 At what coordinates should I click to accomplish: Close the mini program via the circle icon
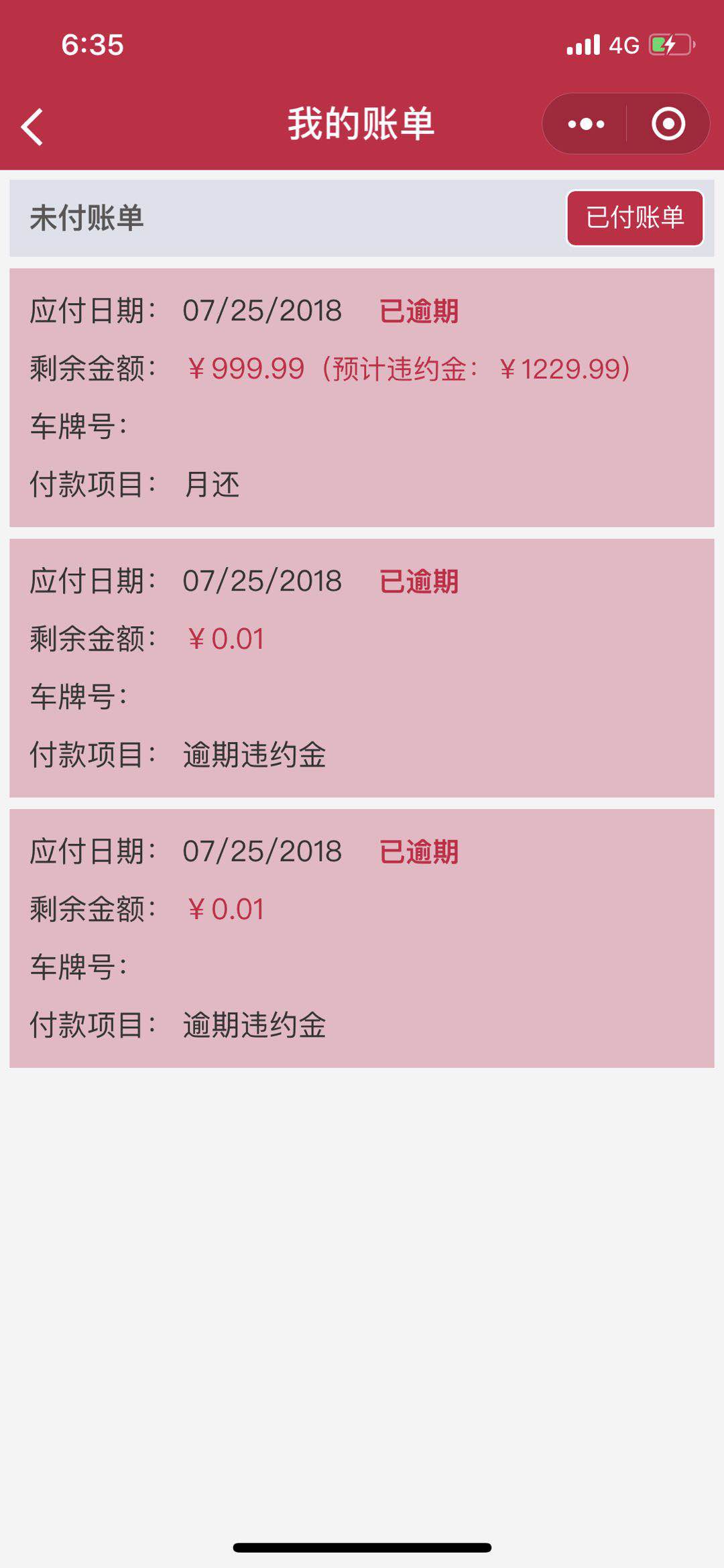[x=668, y=124]
